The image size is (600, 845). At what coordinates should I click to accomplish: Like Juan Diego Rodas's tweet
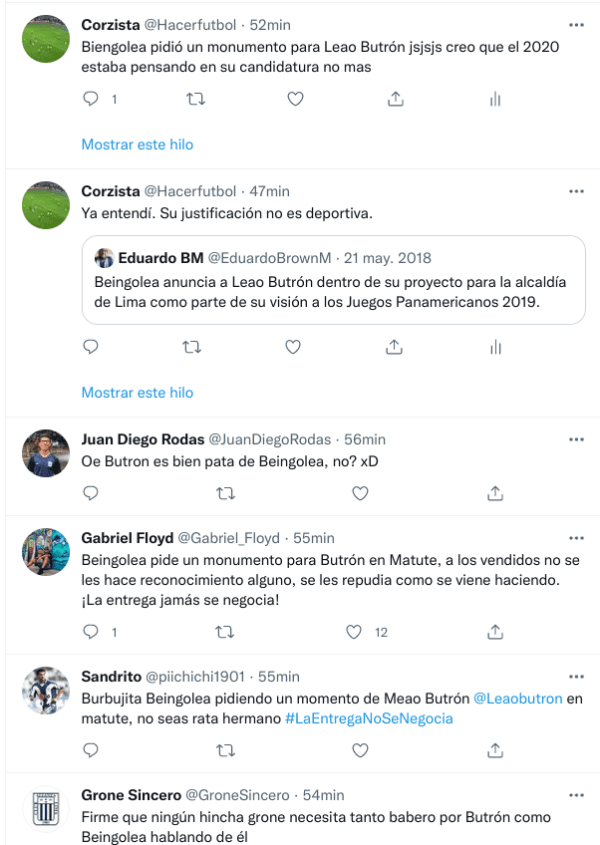[x=361, y=493]
